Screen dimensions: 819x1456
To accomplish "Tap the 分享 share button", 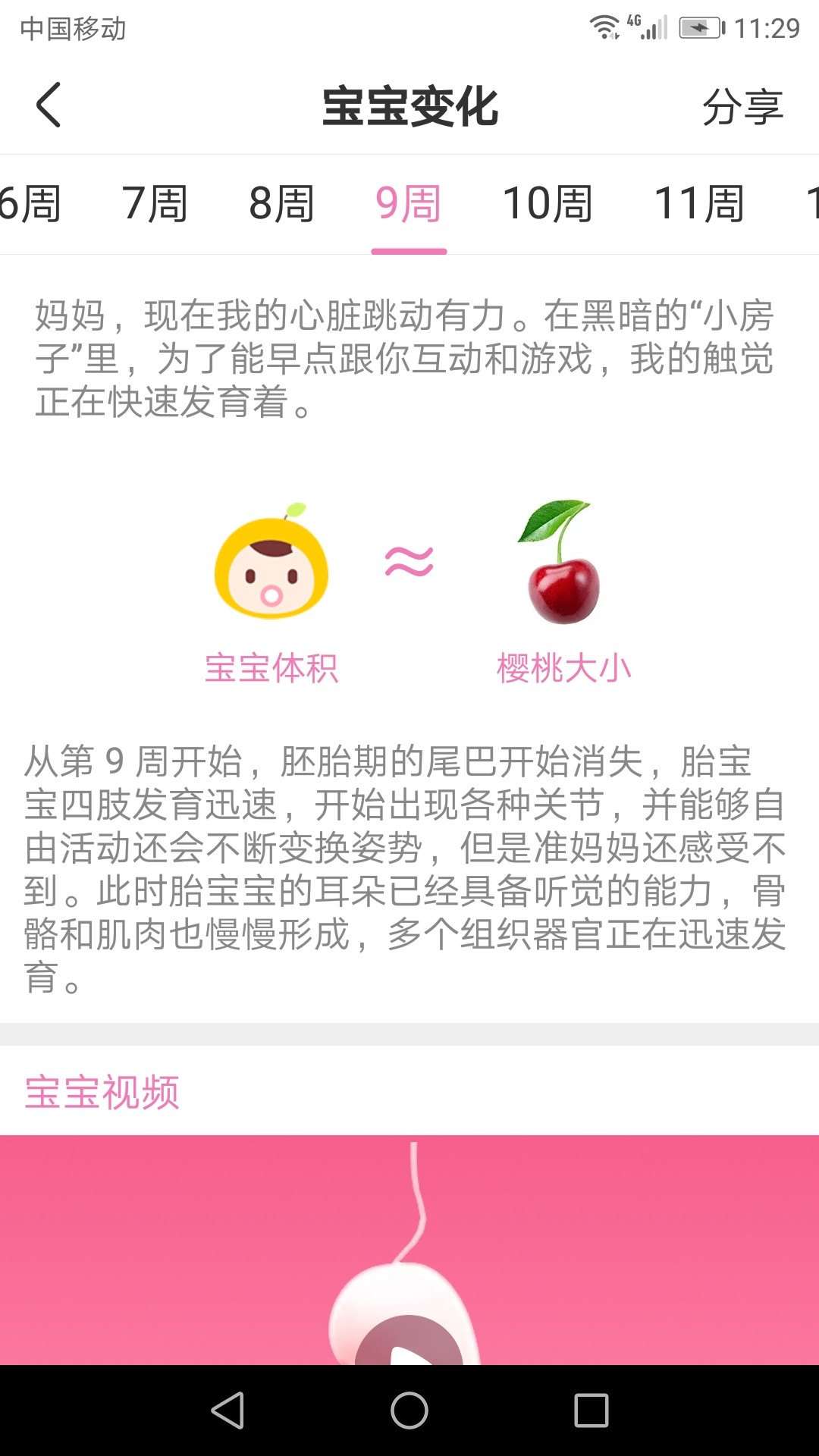I will point(742,107).
